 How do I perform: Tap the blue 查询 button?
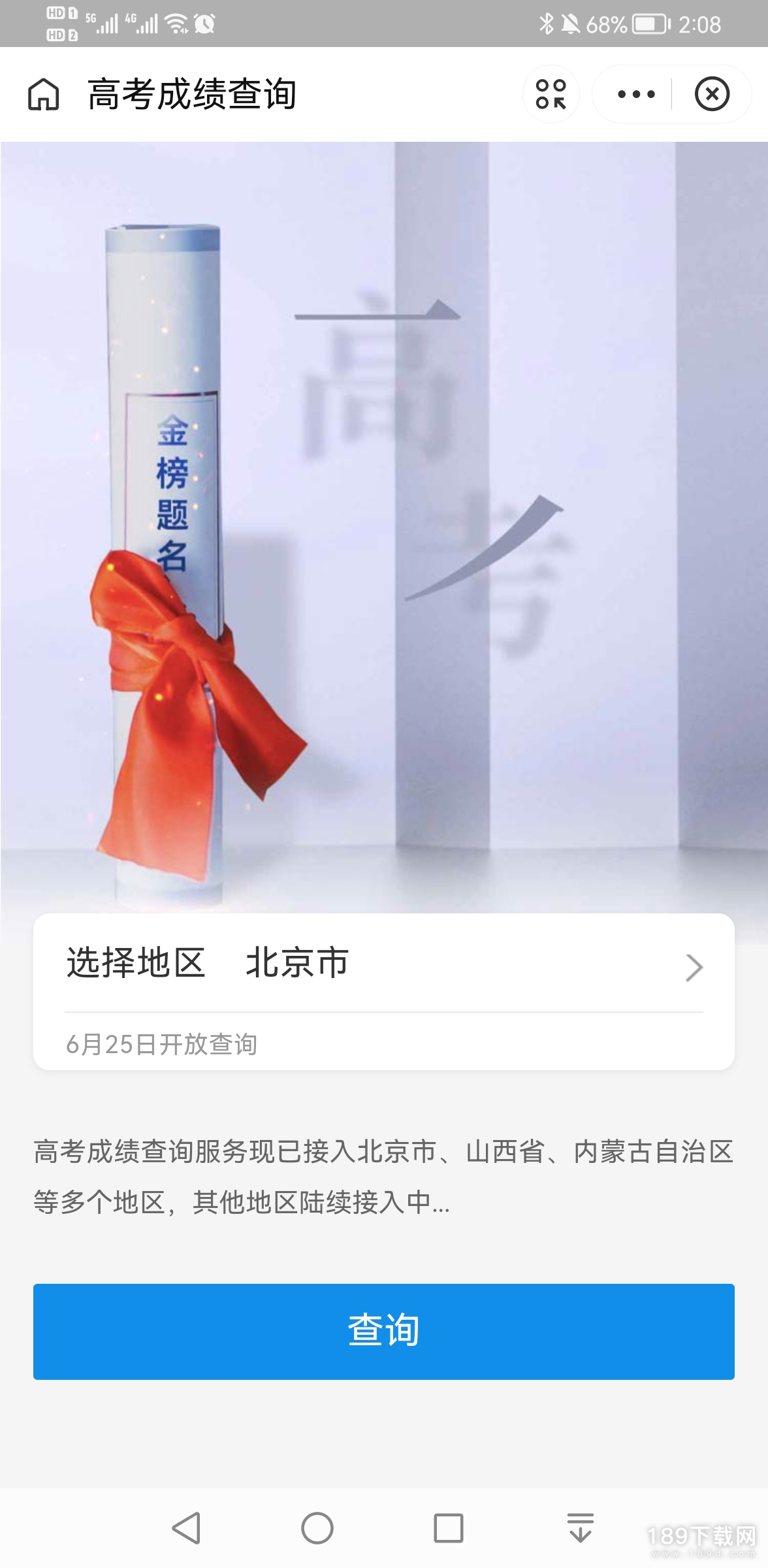coord(384,1331)
